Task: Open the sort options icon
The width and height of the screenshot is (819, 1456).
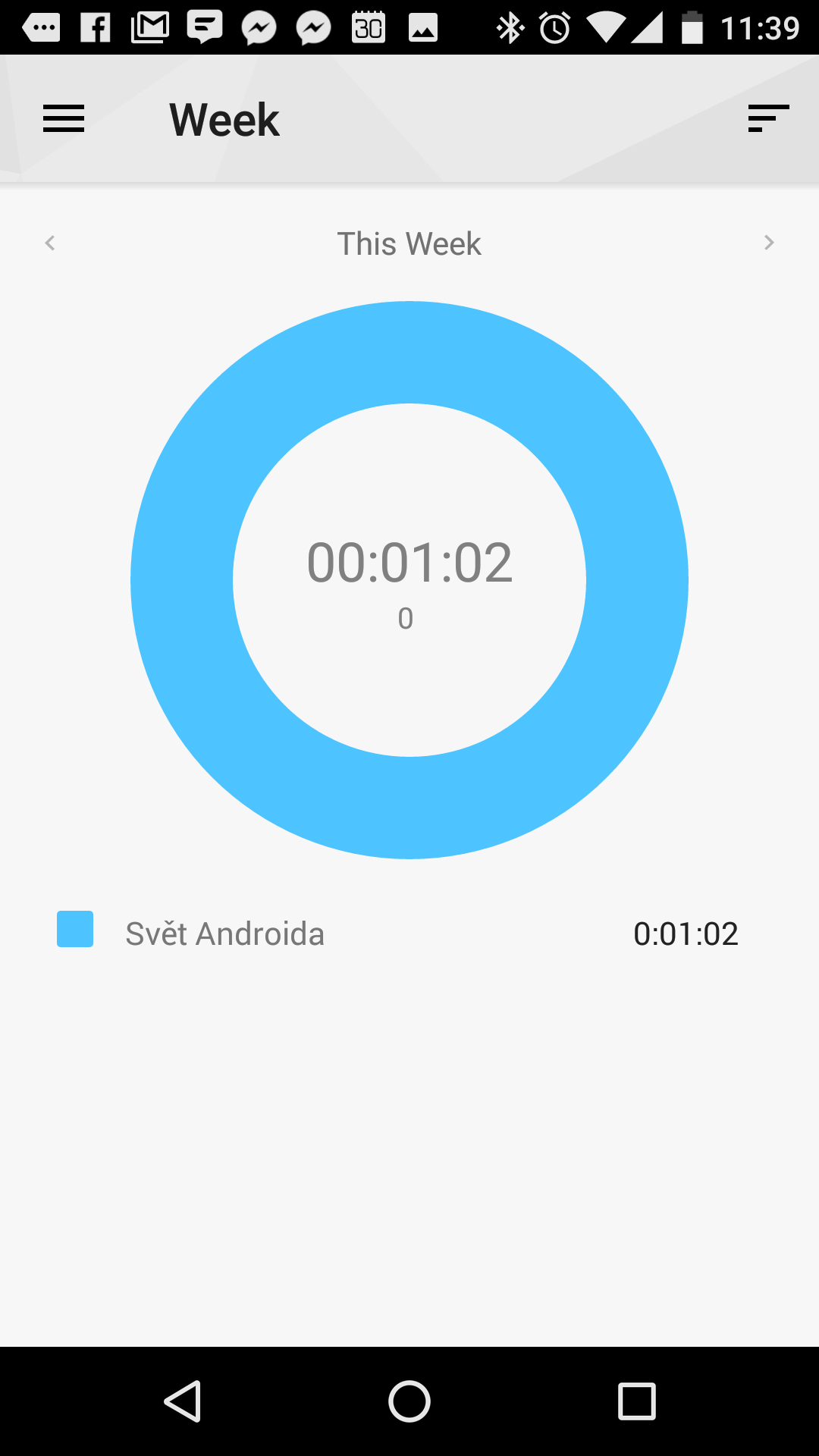Action: [x=768, y=119]
